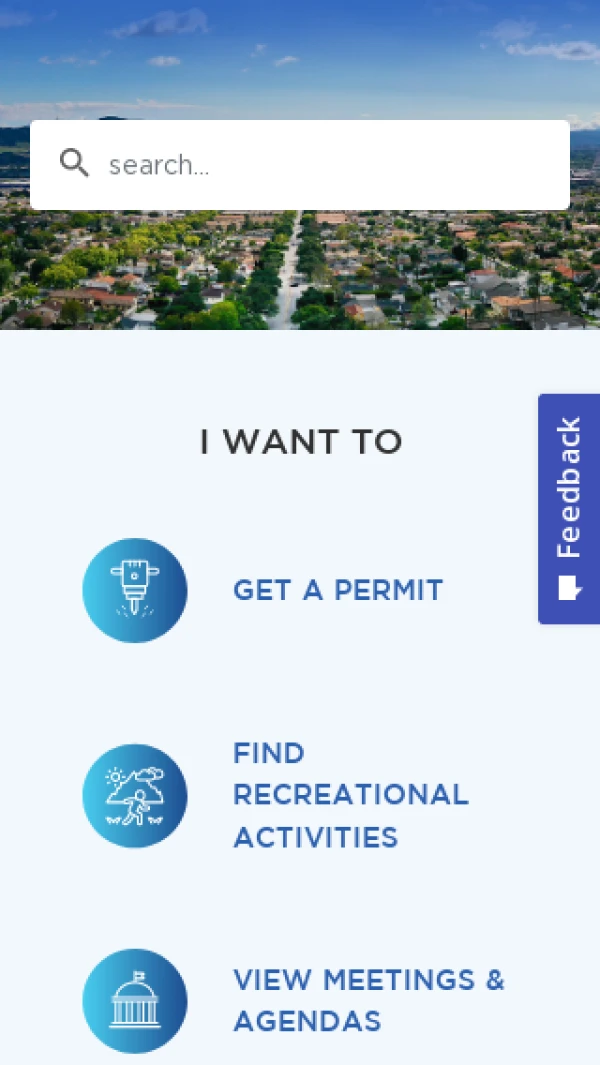Open the Feedback side tab
This screenshot has height=1065, width=600.
[569, 508]
